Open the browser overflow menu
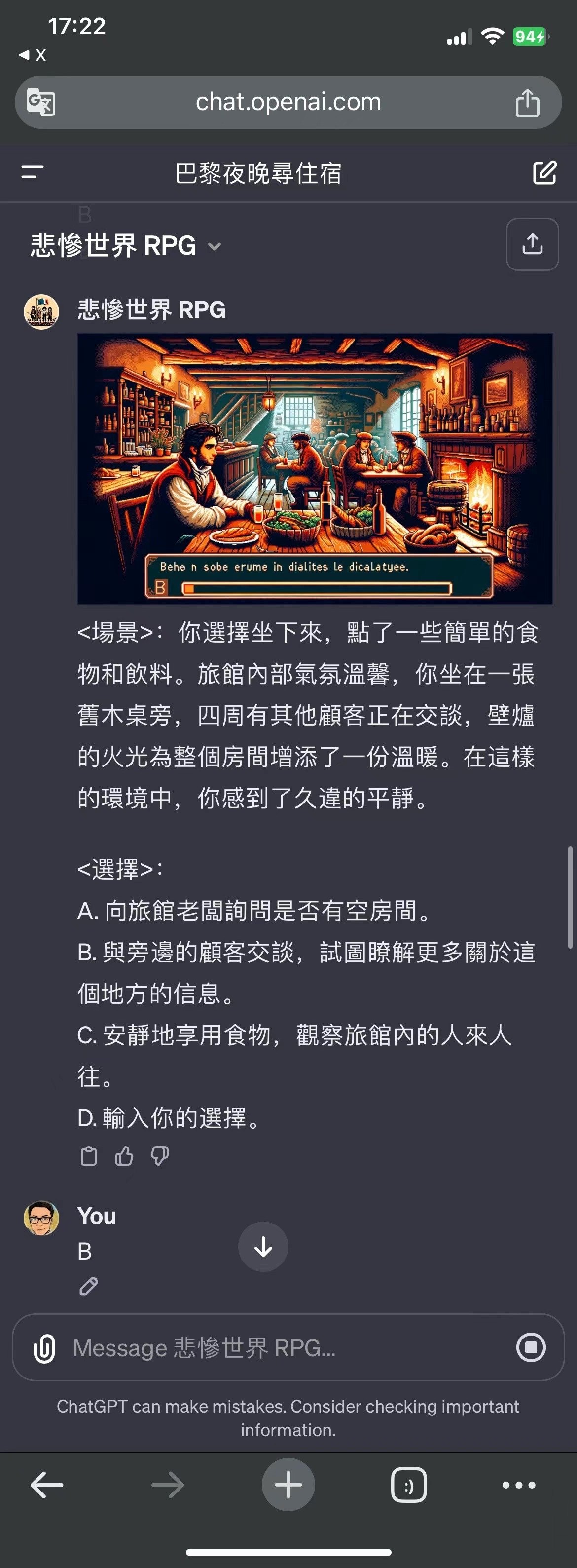577x1568 pixels. point(519,1485)
